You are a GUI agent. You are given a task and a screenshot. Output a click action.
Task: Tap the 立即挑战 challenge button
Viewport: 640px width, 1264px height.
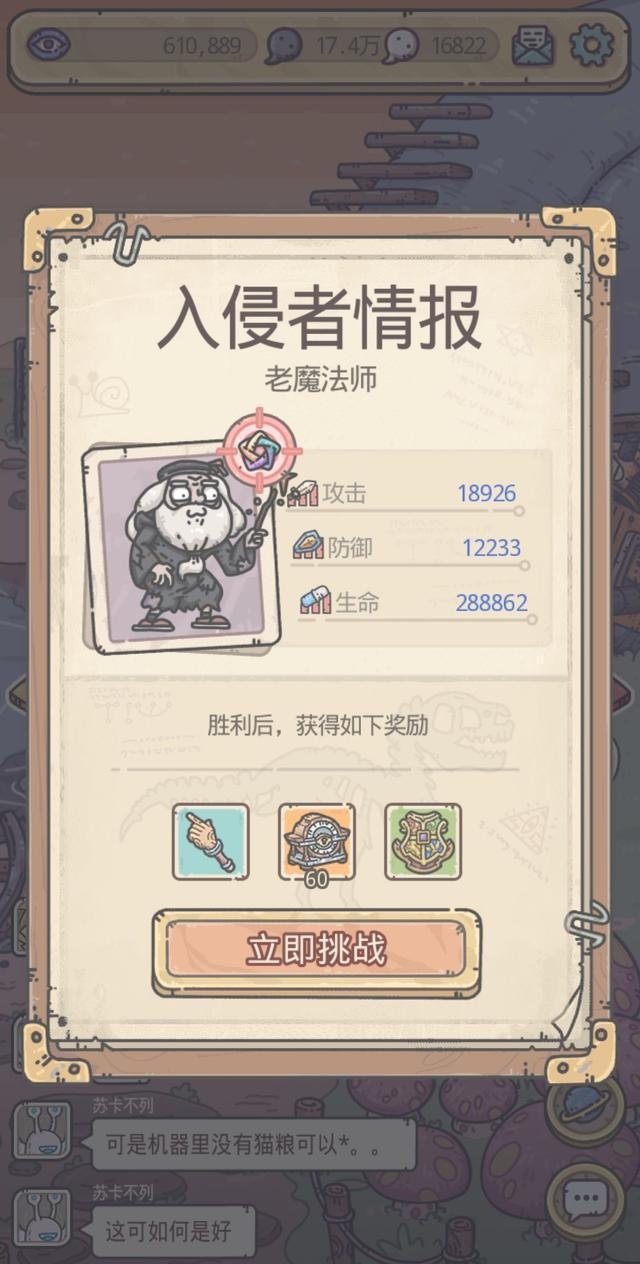(316, 950)
